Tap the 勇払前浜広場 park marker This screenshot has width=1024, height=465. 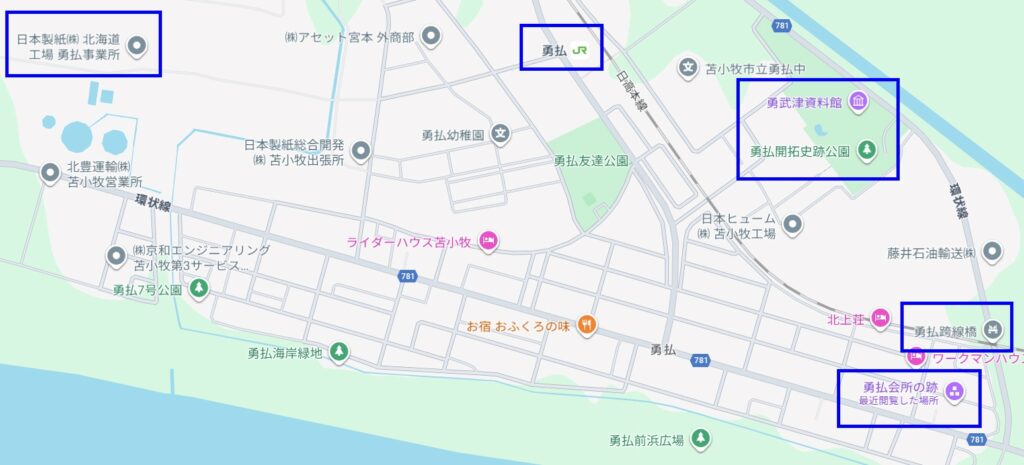tap(701, 438)
